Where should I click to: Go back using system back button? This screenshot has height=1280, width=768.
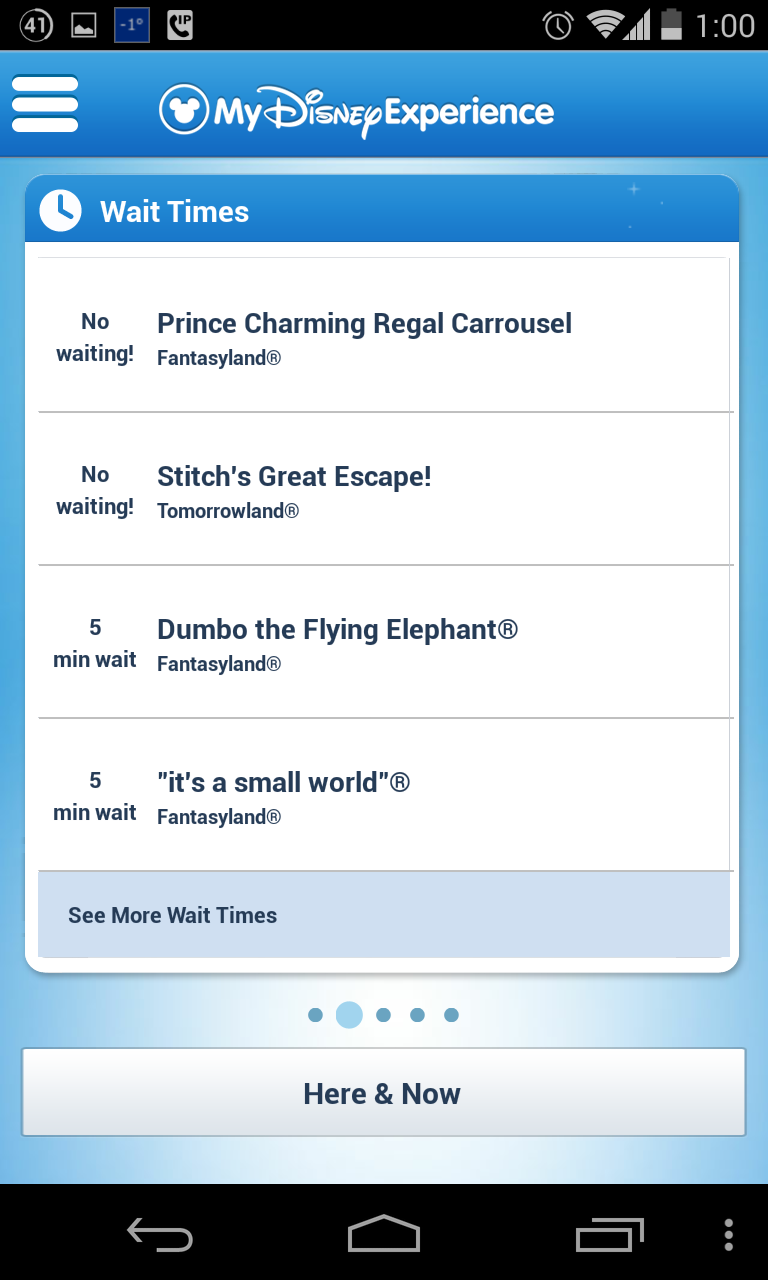pos(159,1236)
